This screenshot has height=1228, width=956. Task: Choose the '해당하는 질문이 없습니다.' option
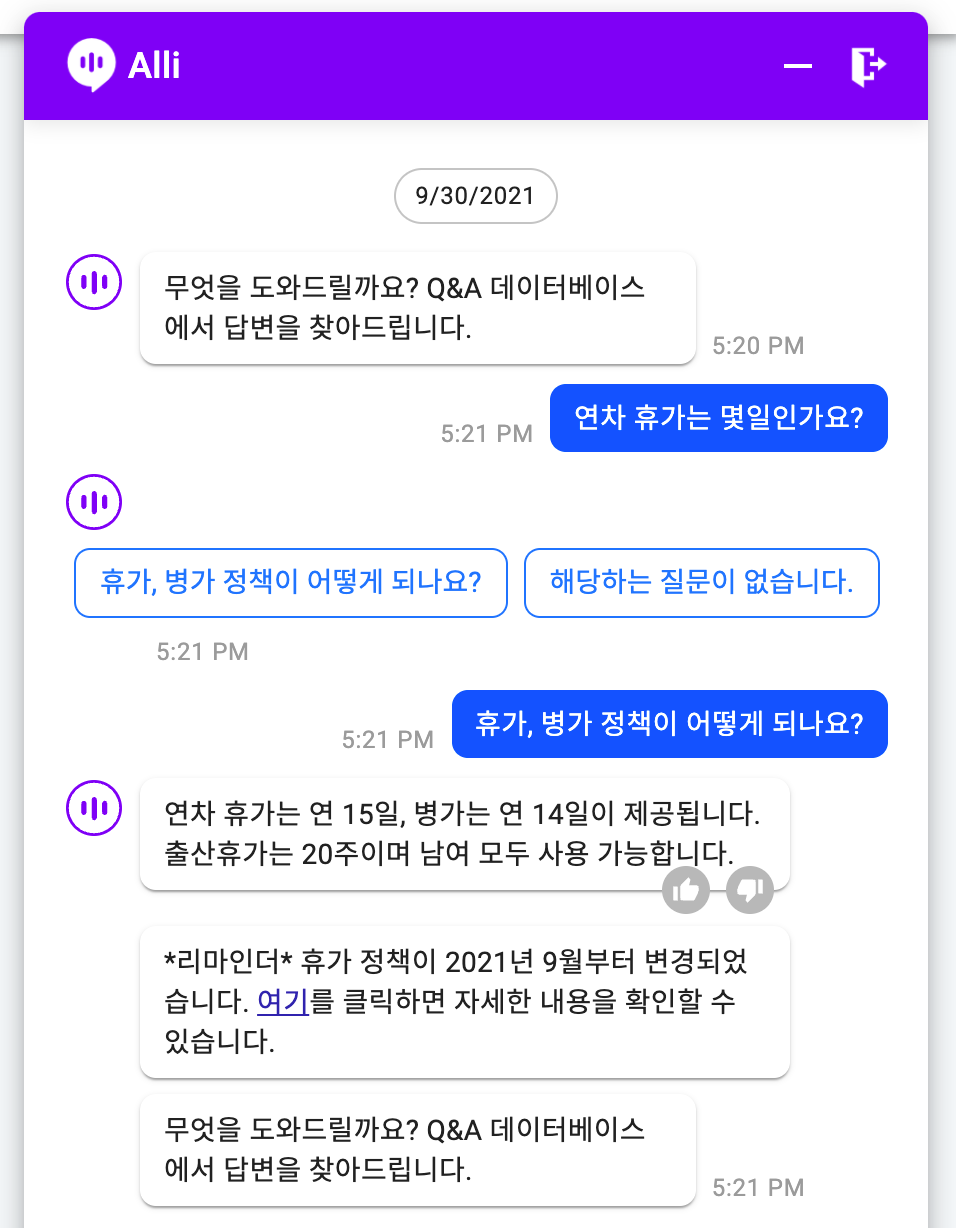[701, 582]
